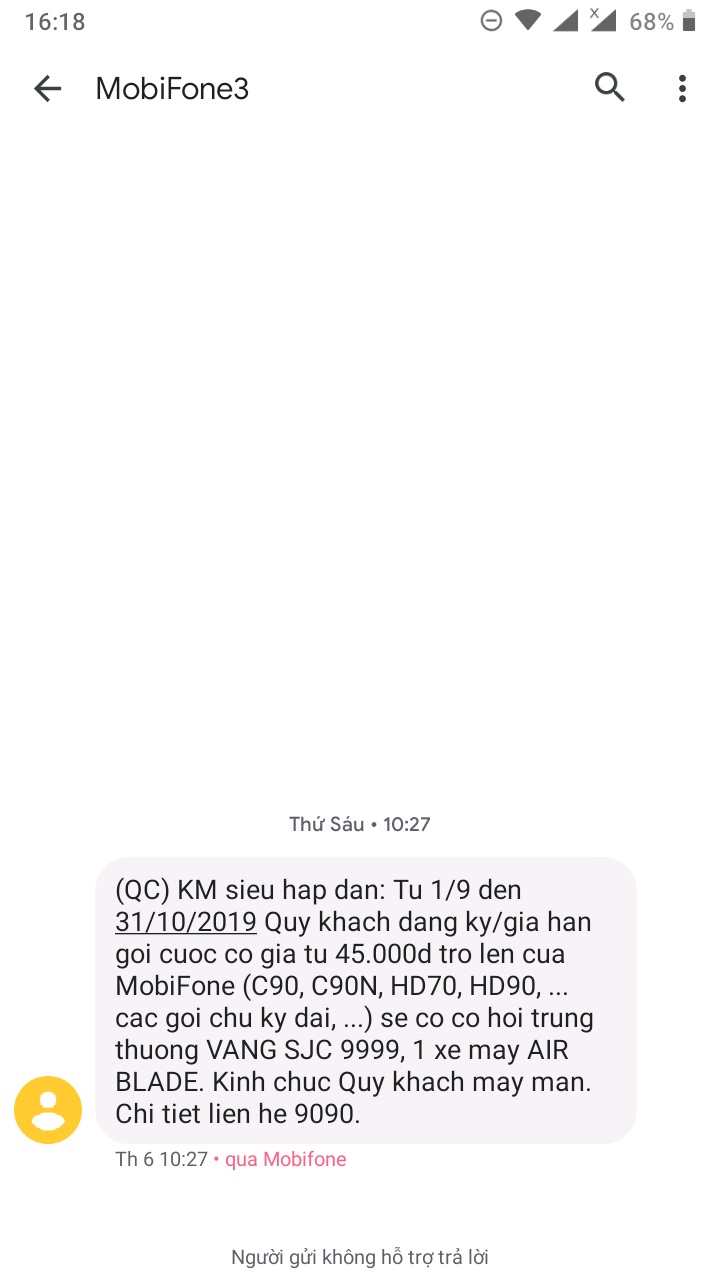The image size is (720, 1280).
Task: Search within the MobiFone3 conversation
Action: [x=610, y=88]
